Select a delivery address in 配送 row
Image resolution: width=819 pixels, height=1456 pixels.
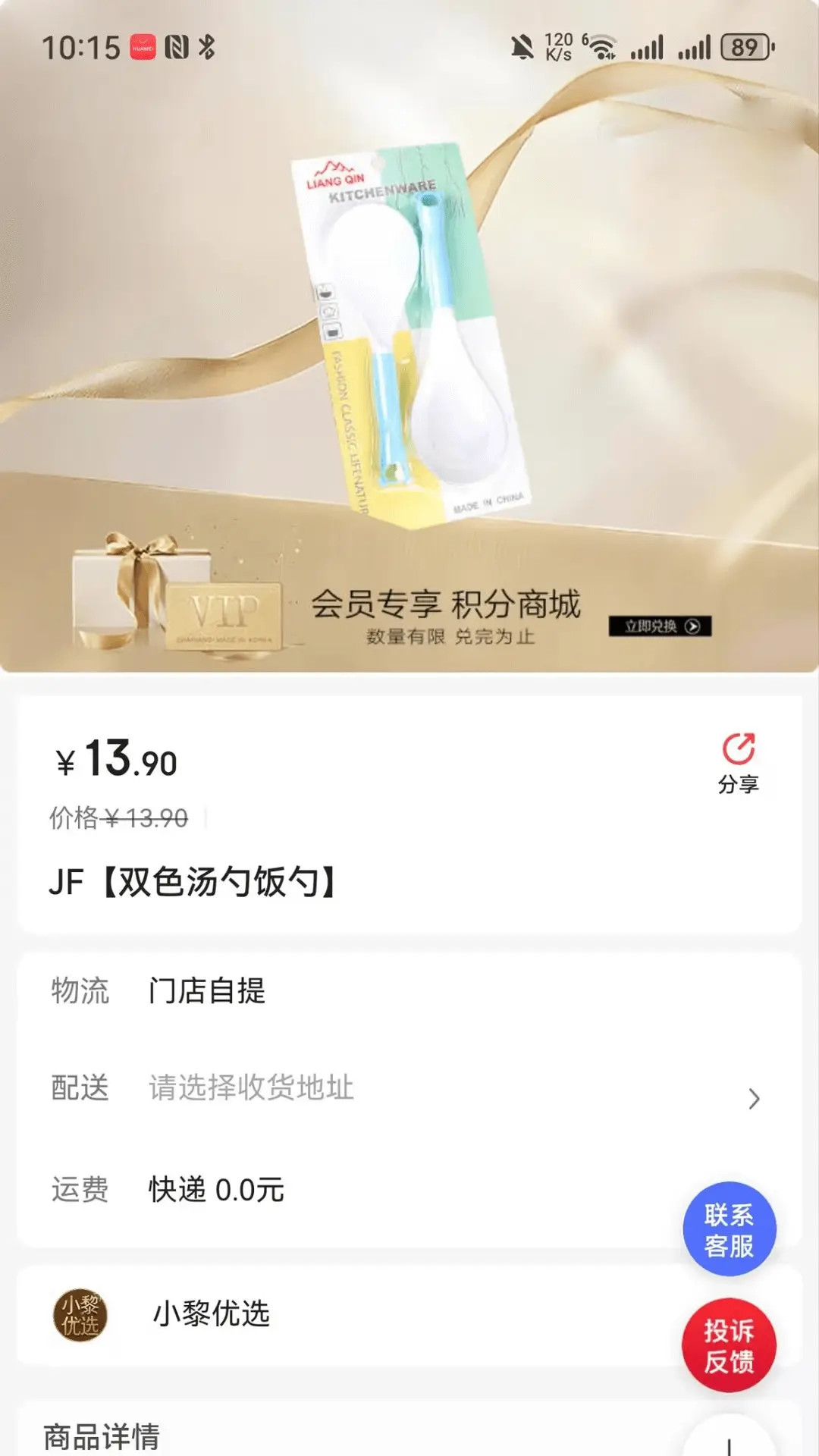click(409, 1089)
